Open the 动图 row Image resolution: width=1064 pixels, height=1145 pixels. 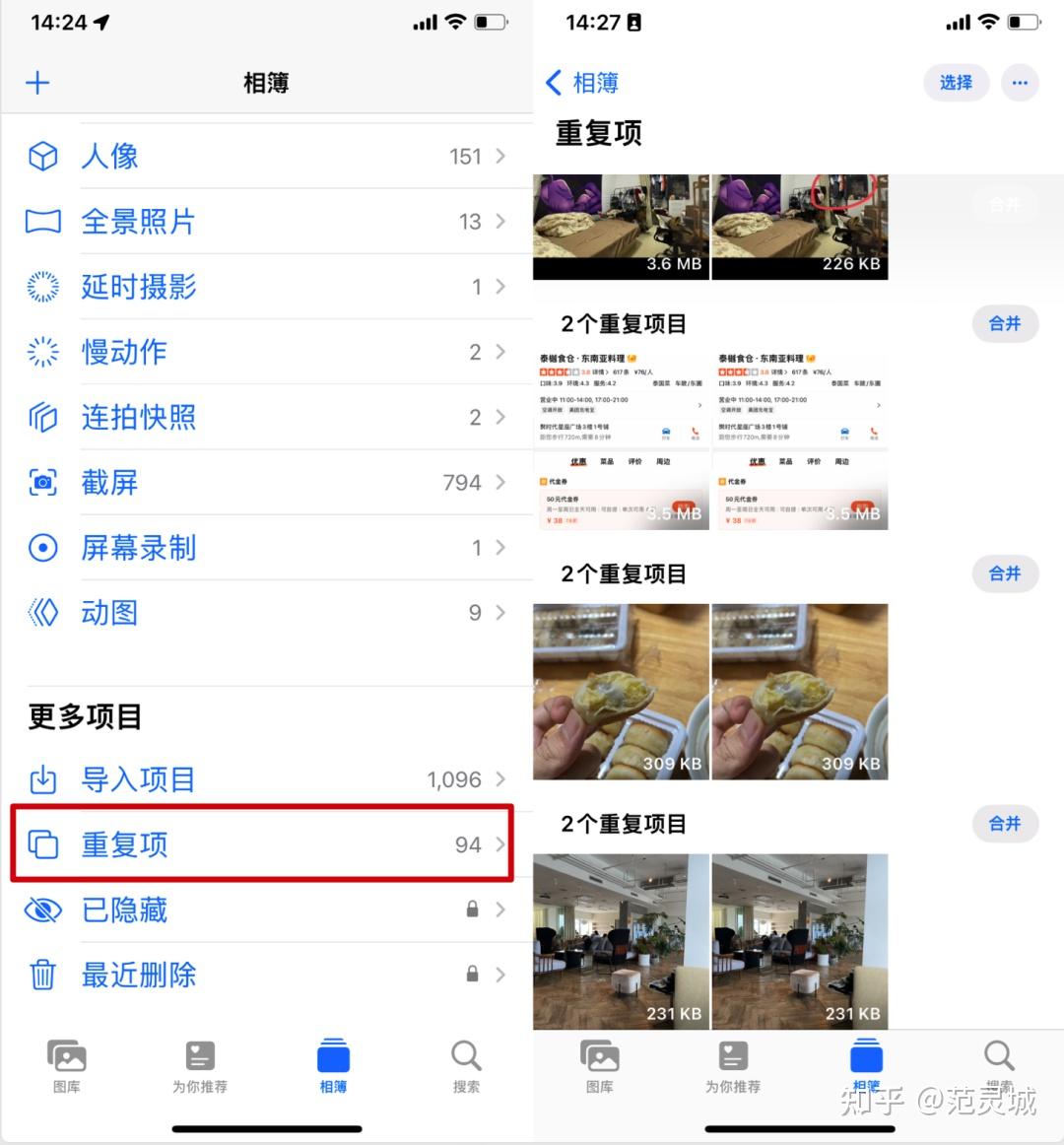[x=266, y=613]
